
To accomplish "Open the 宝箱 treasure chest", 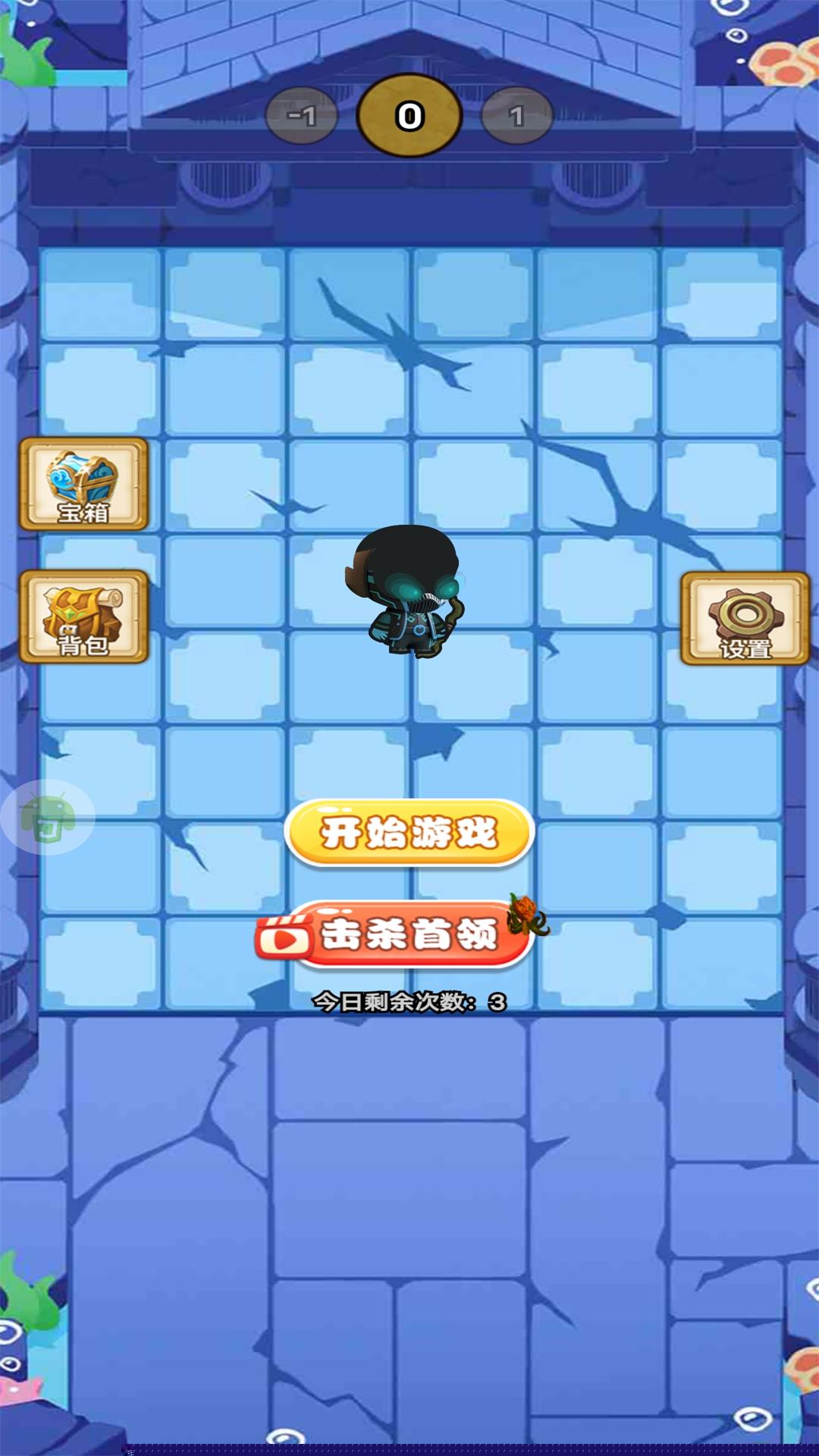I will pyautogui.click(x=83, y=484).
